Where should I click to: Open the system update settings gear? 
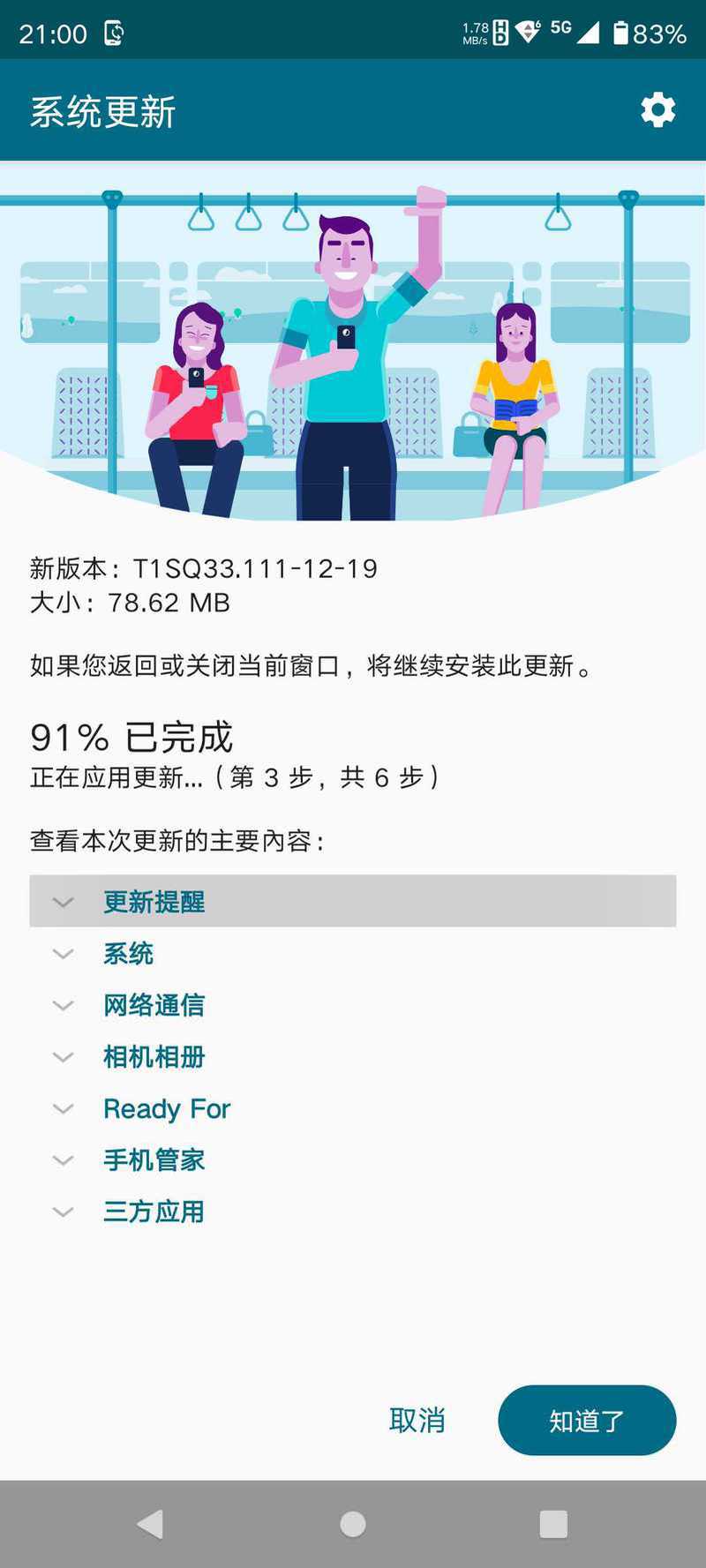(x=657, y=110)
